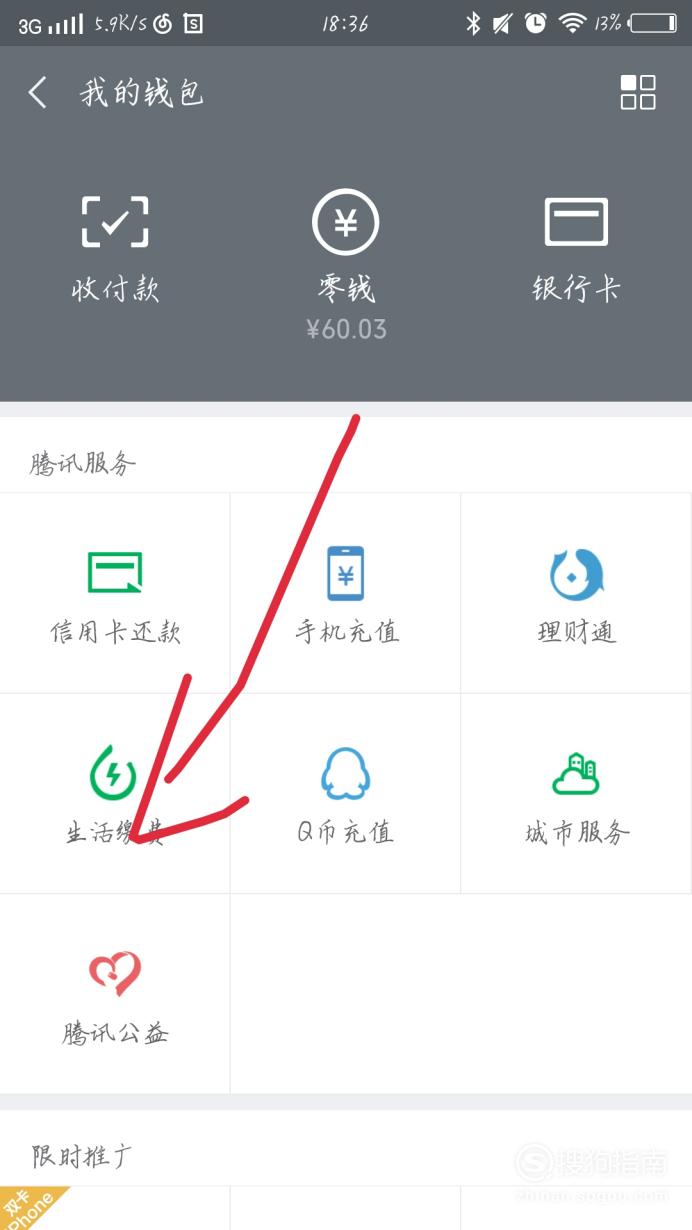Open Q币充值 recharge

[x=346, y=794]
